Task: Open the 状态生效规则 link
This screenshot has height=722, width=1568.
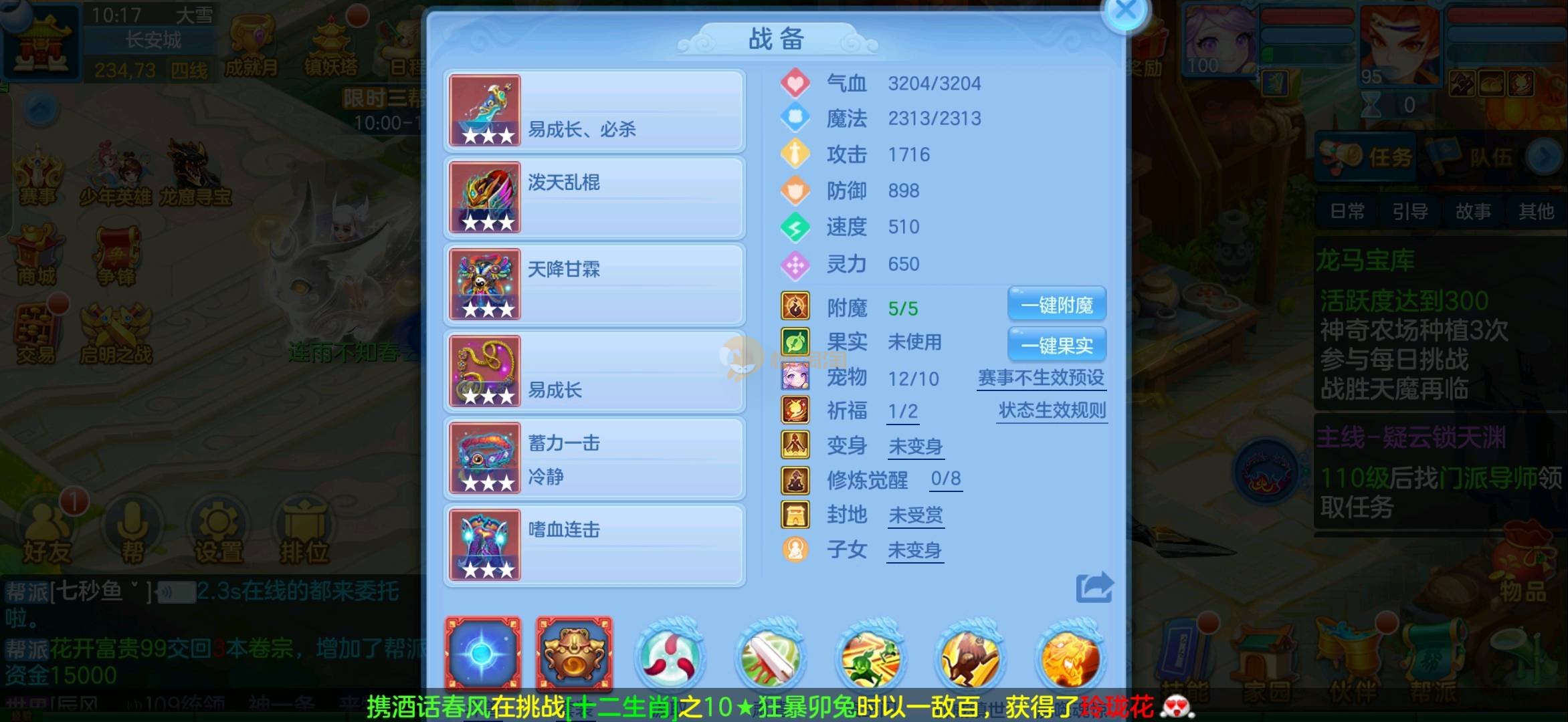Action: pos(1052,410)
